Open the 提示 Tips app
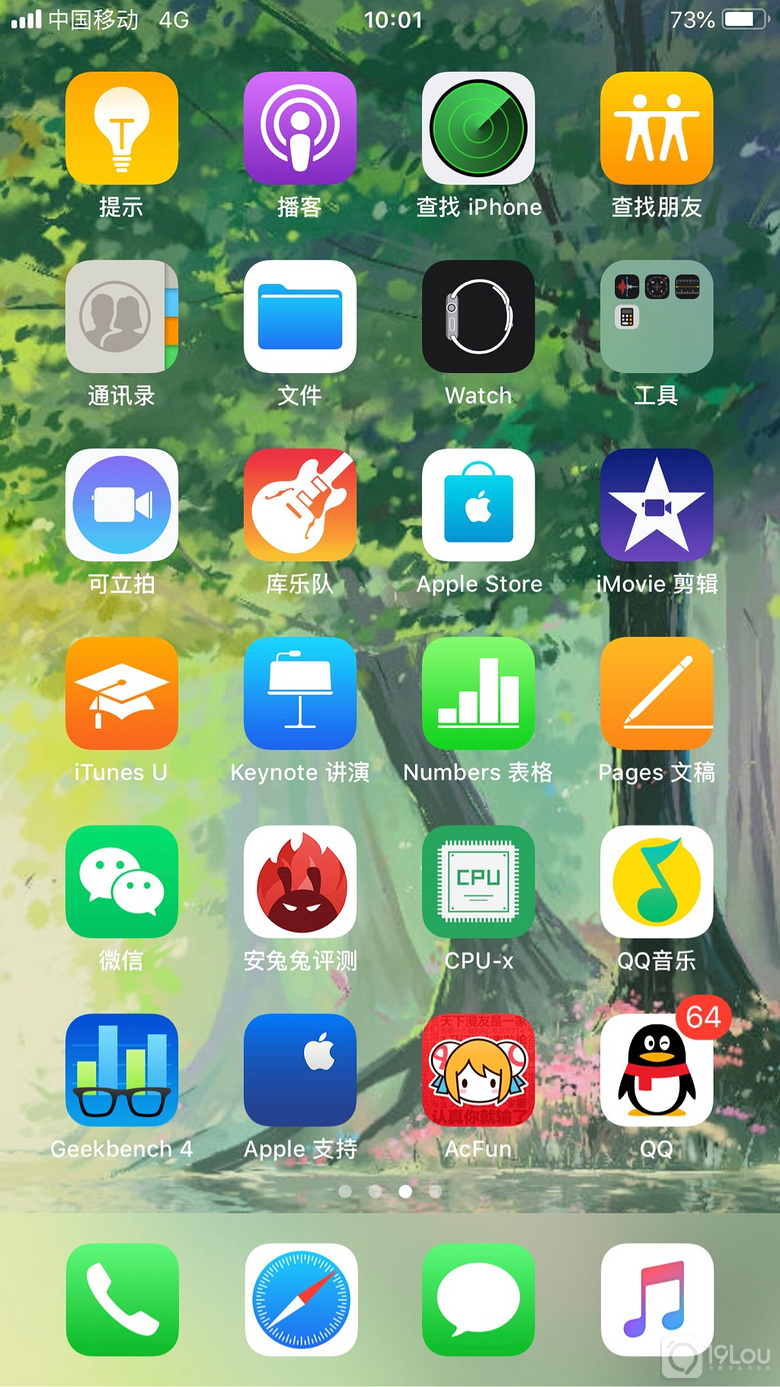The height and width of the screenshot is (1387, 780). pos(121,128)
